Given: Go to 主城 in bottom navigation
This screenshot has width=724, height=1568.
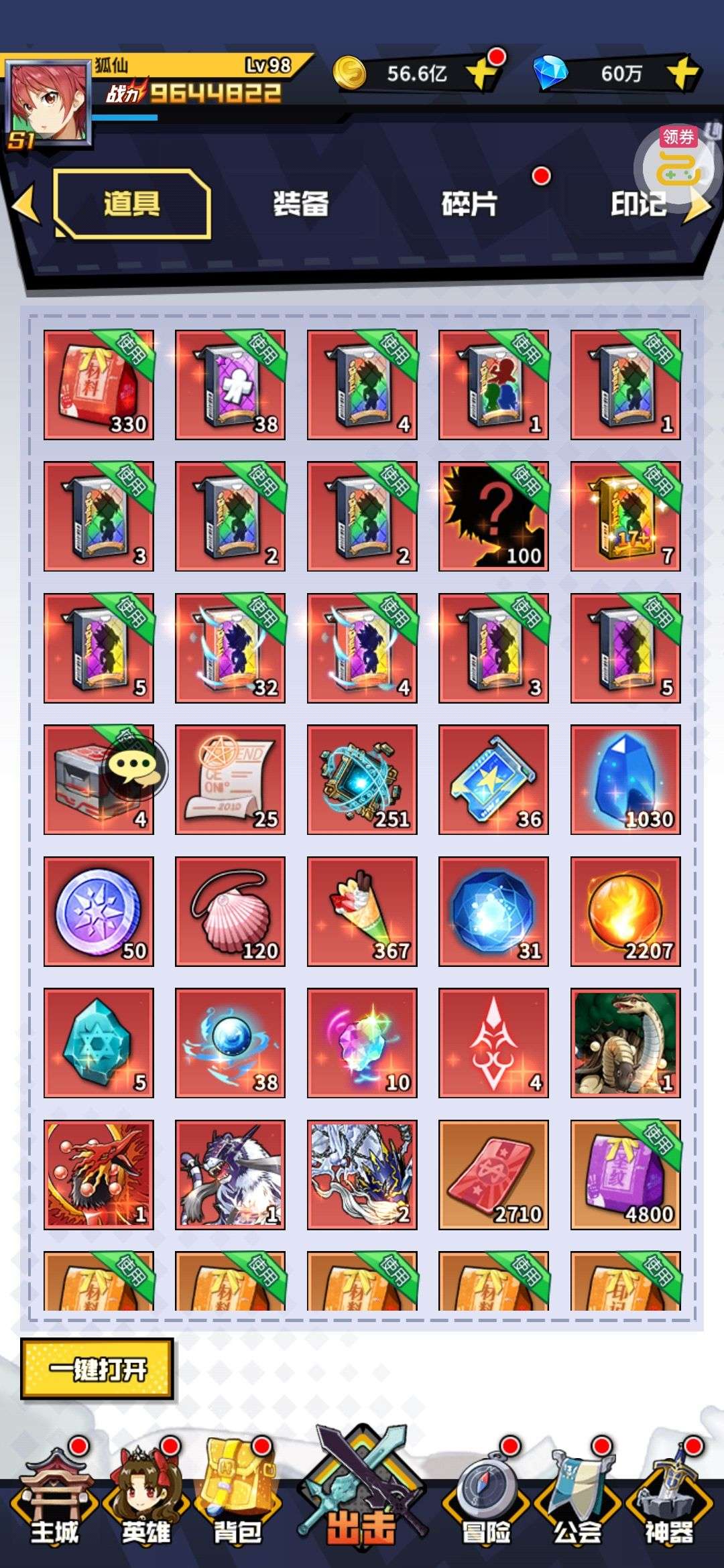Looking at the screenshot, I should 55,1494.
